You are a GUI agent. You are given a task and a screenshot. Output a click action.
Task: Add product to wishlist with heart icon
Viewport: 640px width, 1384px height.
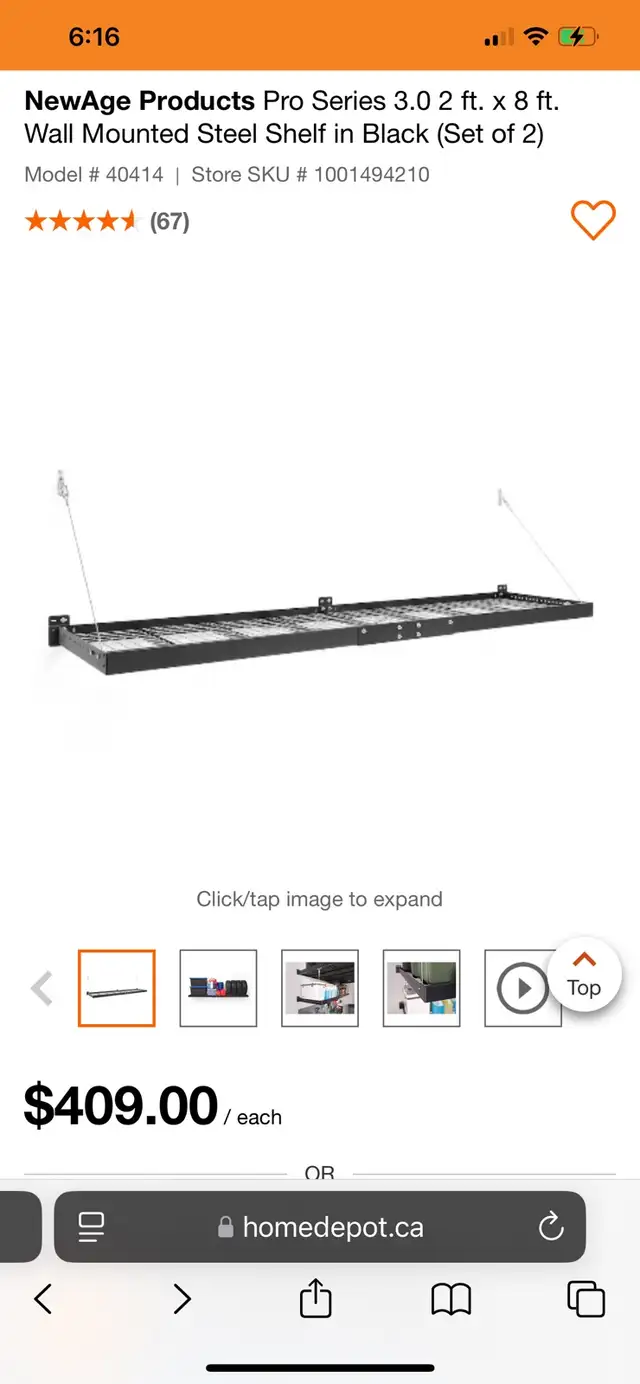593,220
